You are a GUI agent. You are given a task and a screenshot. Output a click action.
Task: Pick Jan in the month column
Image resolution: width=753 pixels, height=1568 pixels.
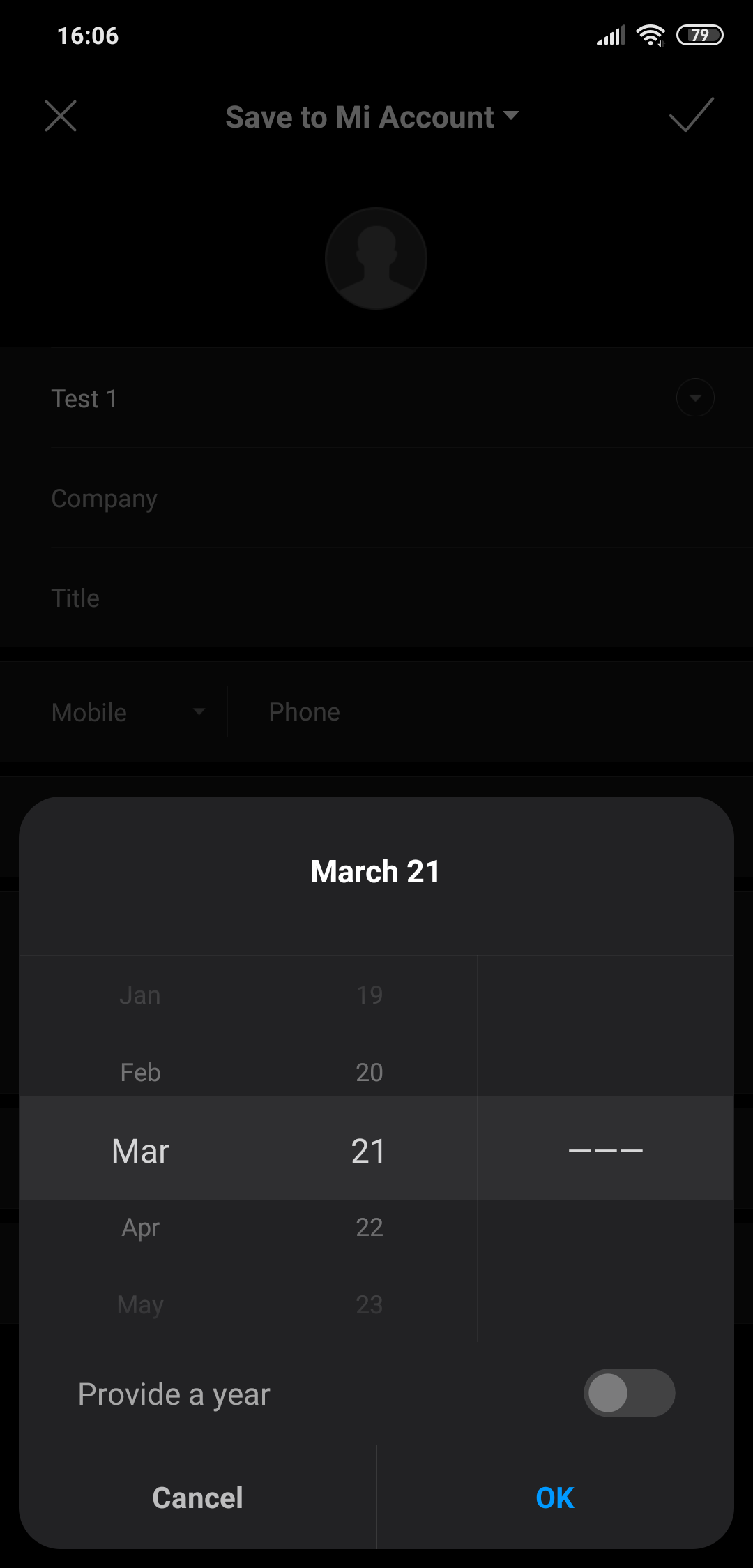(140, 995)
